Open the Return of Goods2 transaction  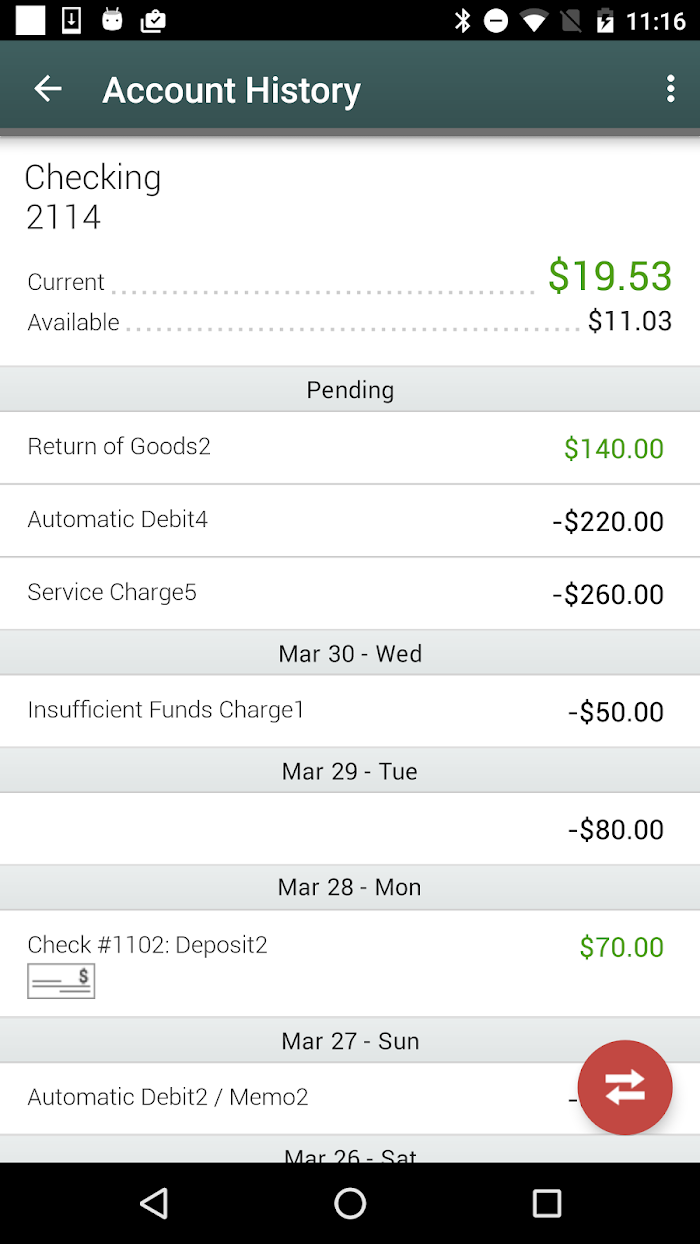pyautogui.click(x=350, y=448)
